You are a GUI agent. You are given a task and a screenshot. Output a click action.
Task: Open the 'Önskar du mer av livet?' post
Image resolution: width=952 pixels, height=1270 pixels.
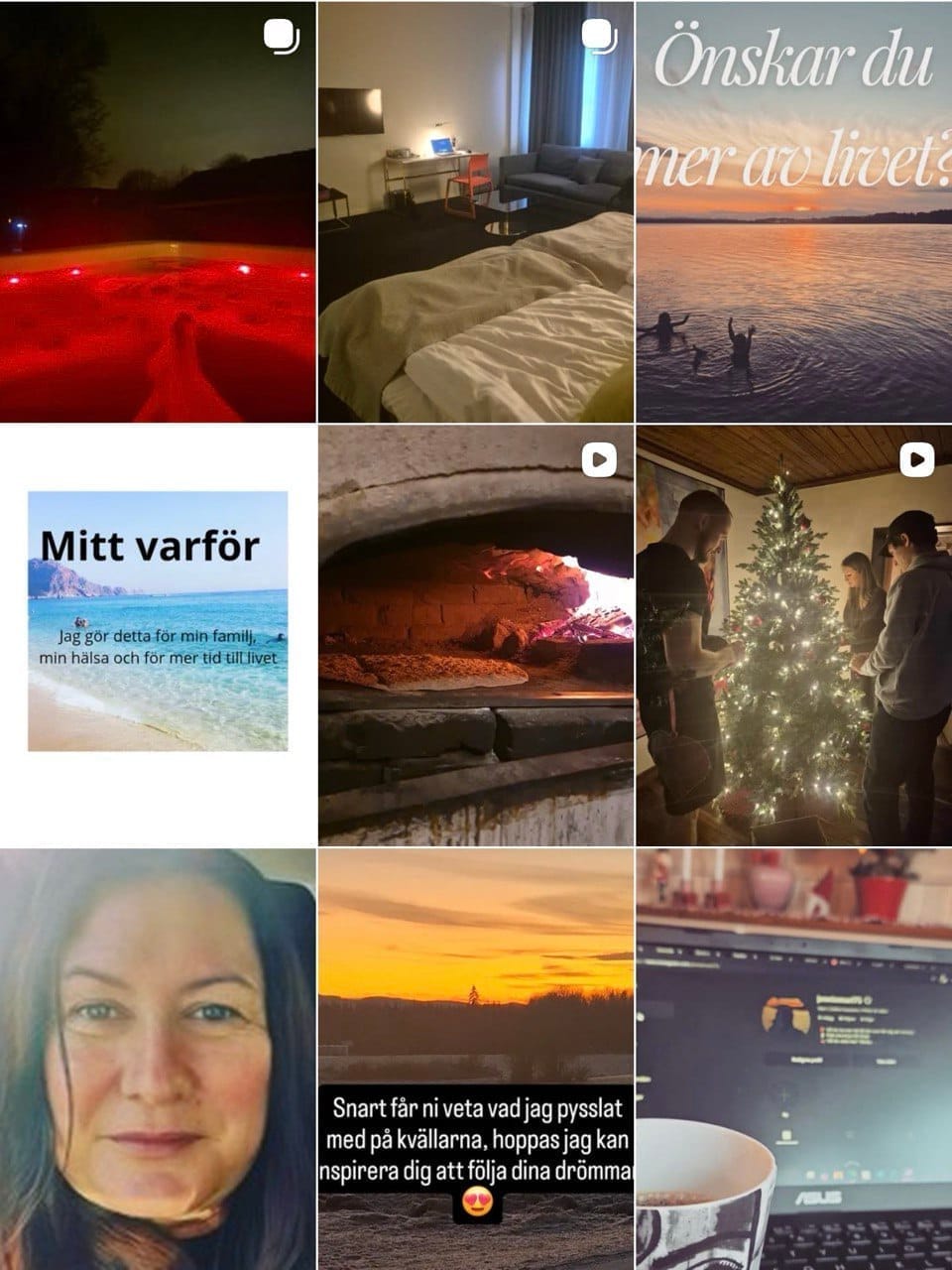point(793,210)
